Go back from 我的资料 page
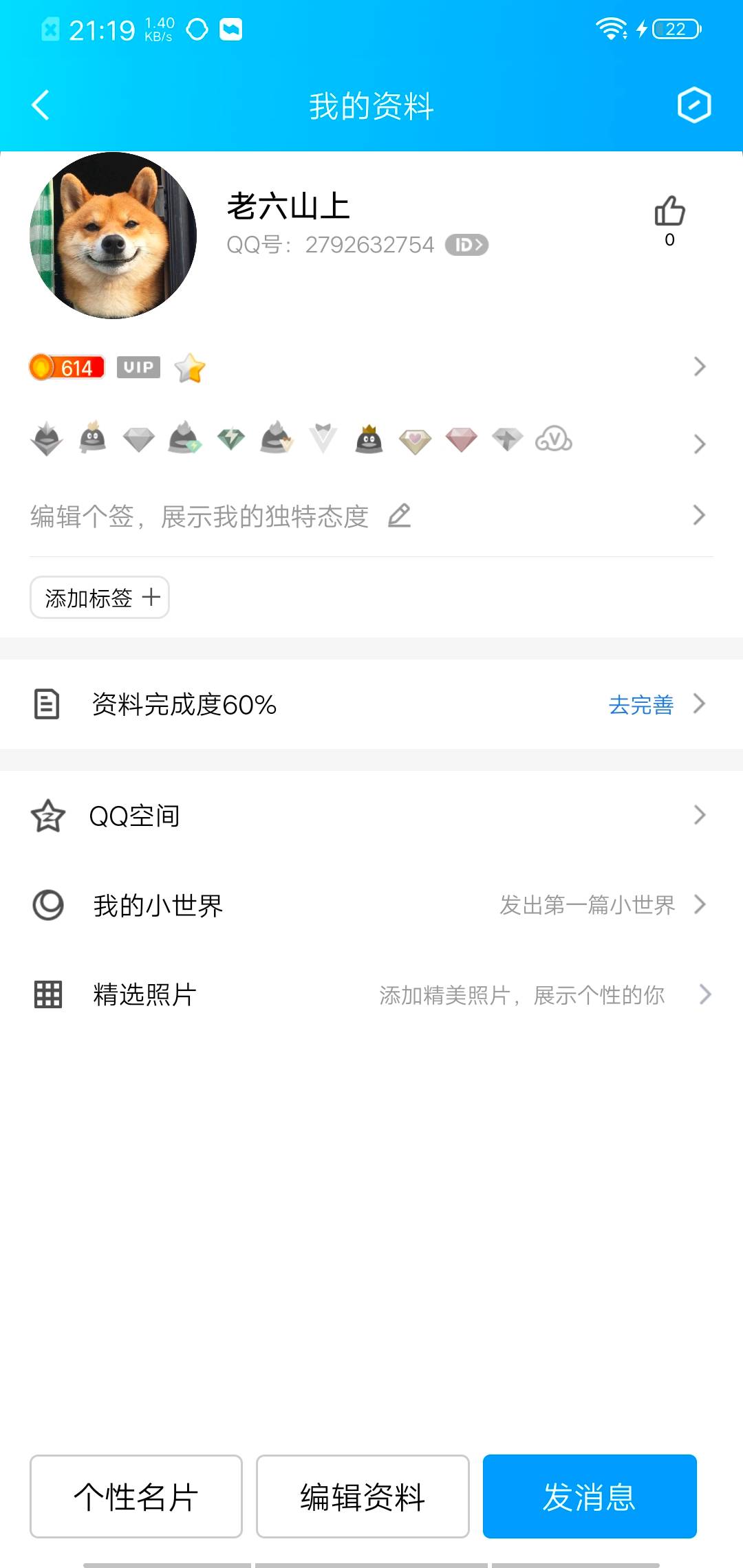743x1568 pixels. coord(41,105)
